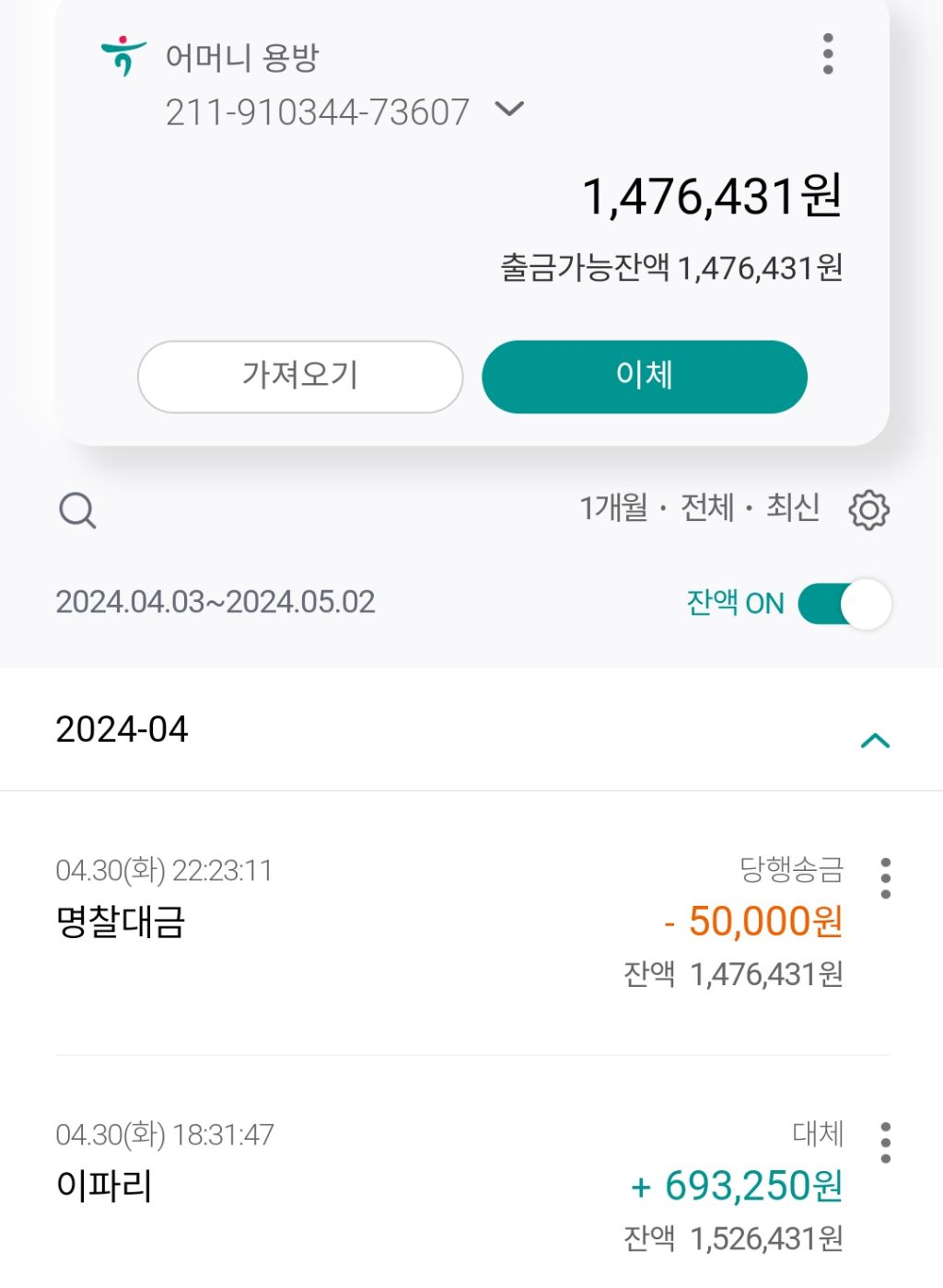Expand the account number dropdown chevron

point(509,110)
